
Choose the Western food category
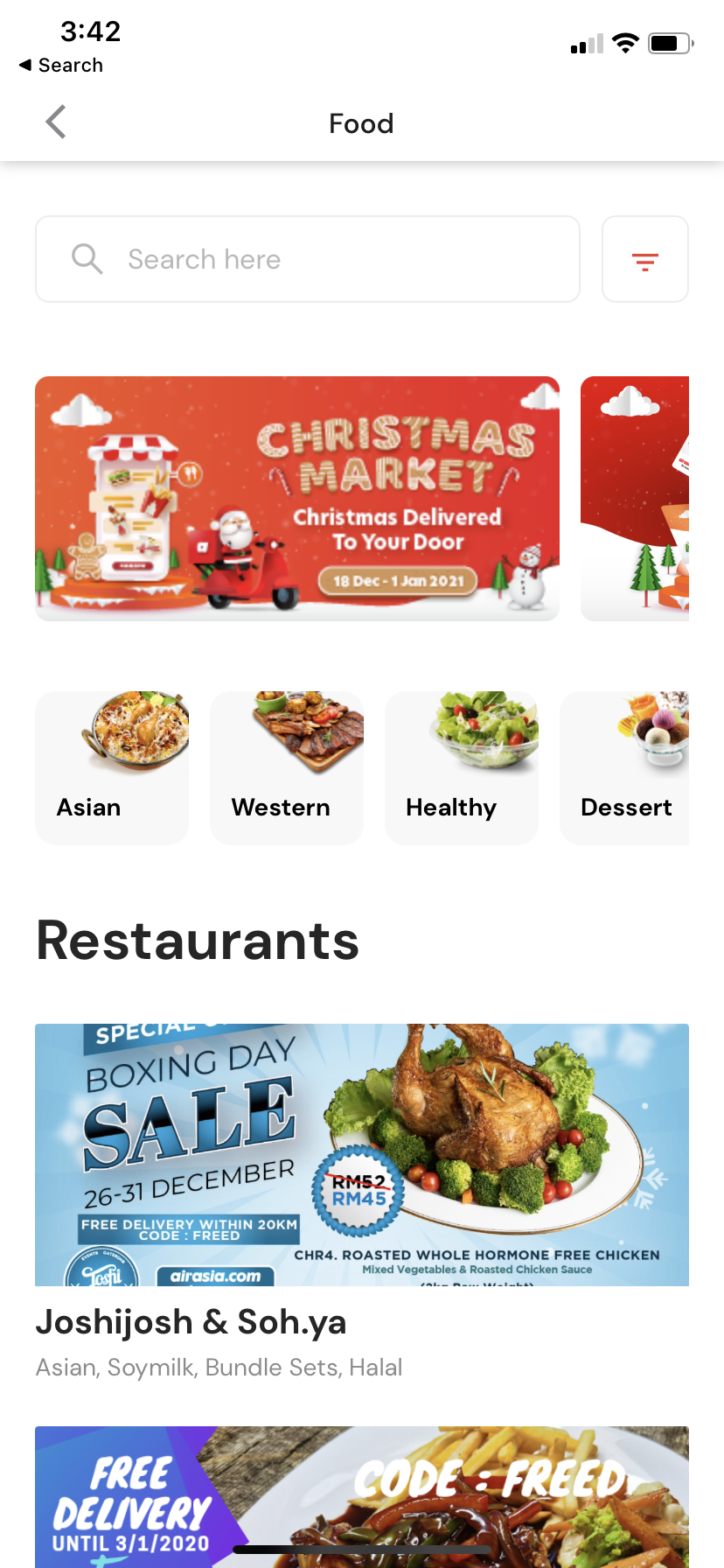click(287, 768)
